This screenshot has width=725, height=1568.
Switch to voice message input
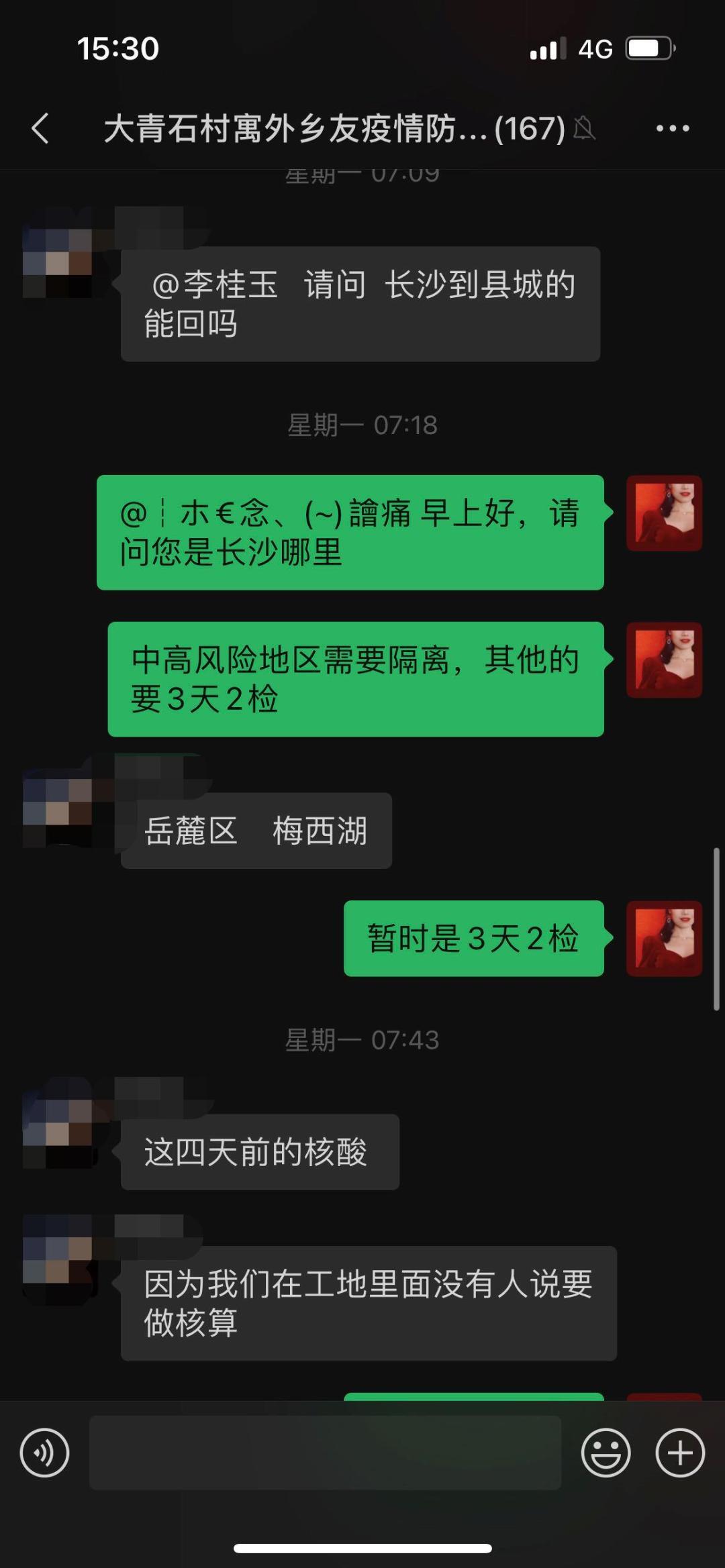click(x=44, y=1453)
